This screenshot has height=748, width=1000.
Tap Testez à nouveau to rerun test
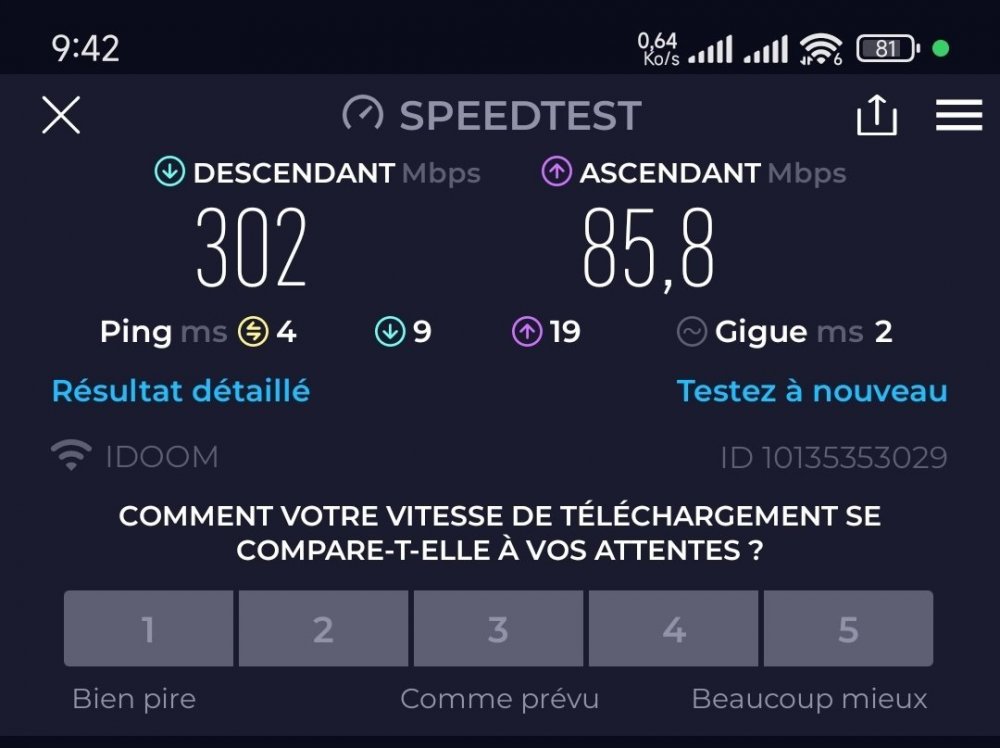click(812, 391)
